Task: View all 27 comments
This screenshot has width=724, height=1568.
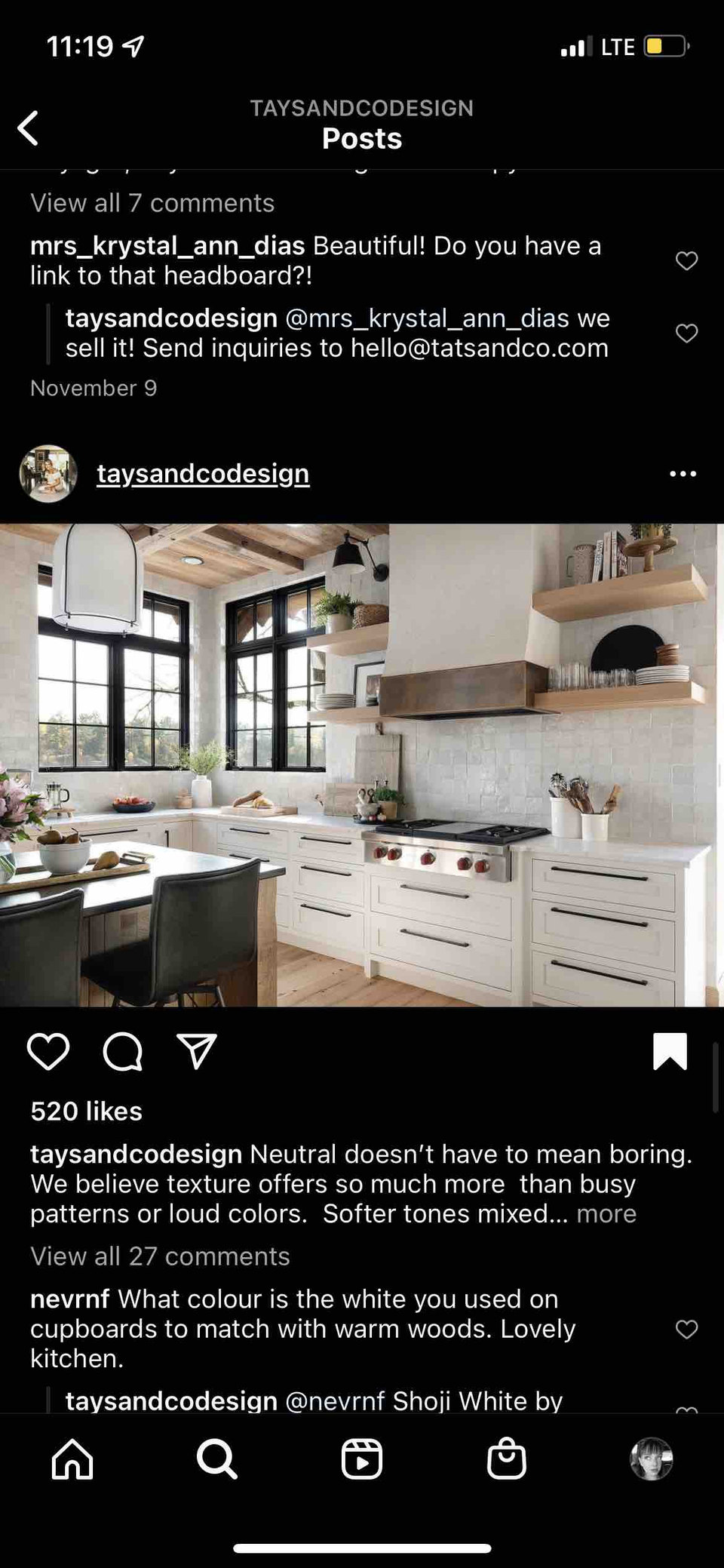Action: [160, 1256]
